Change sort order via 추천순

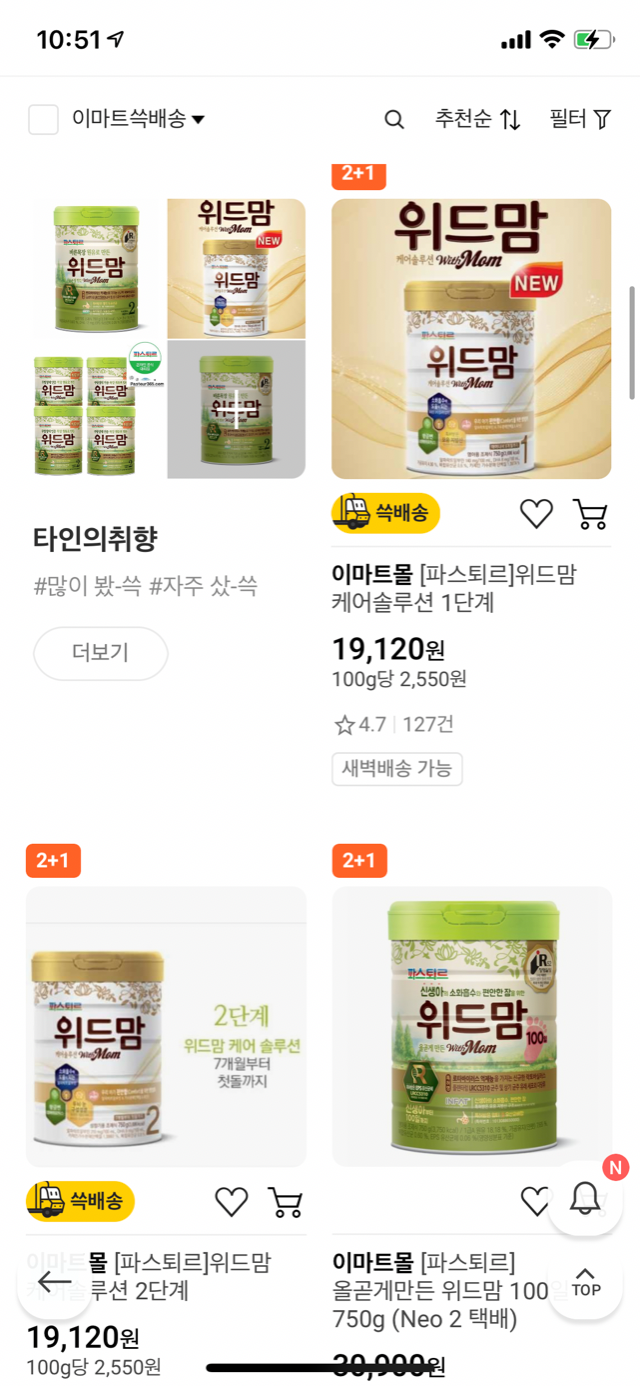point(477,120)
